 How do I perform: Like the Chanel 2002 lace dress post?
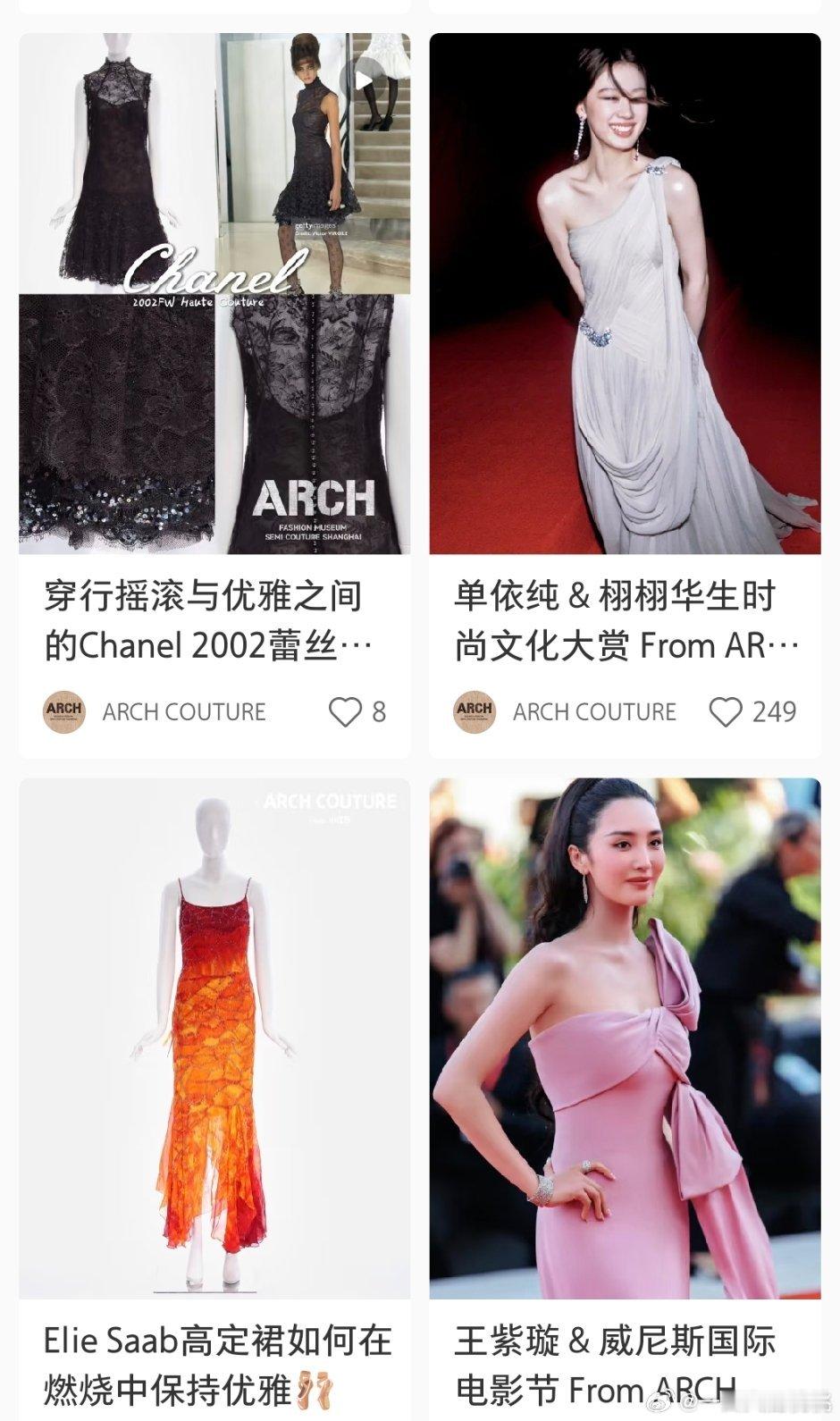tap(345, 712)
